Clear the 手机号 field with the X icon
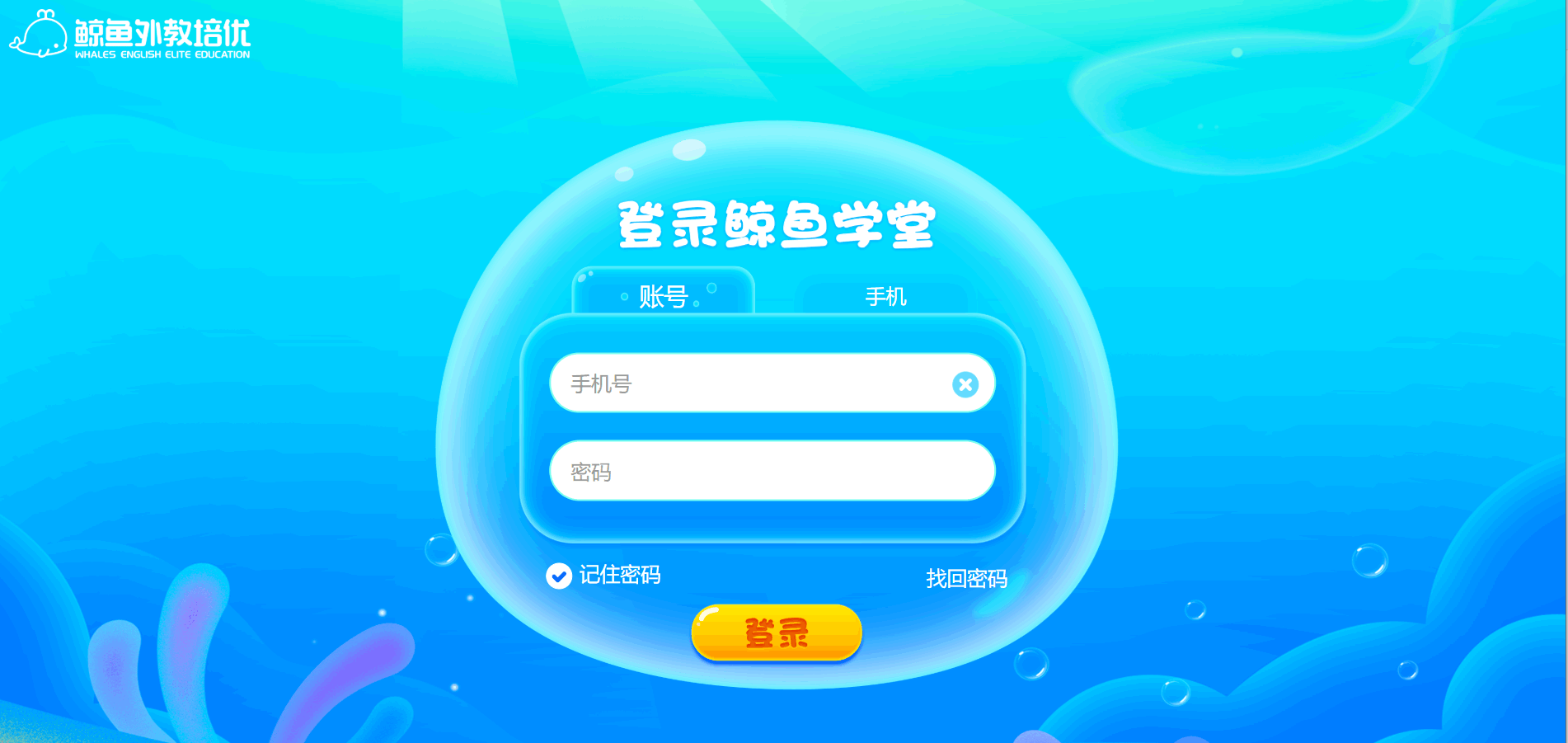The height and width of the screenshot is (743, 1568). [965, 384]
